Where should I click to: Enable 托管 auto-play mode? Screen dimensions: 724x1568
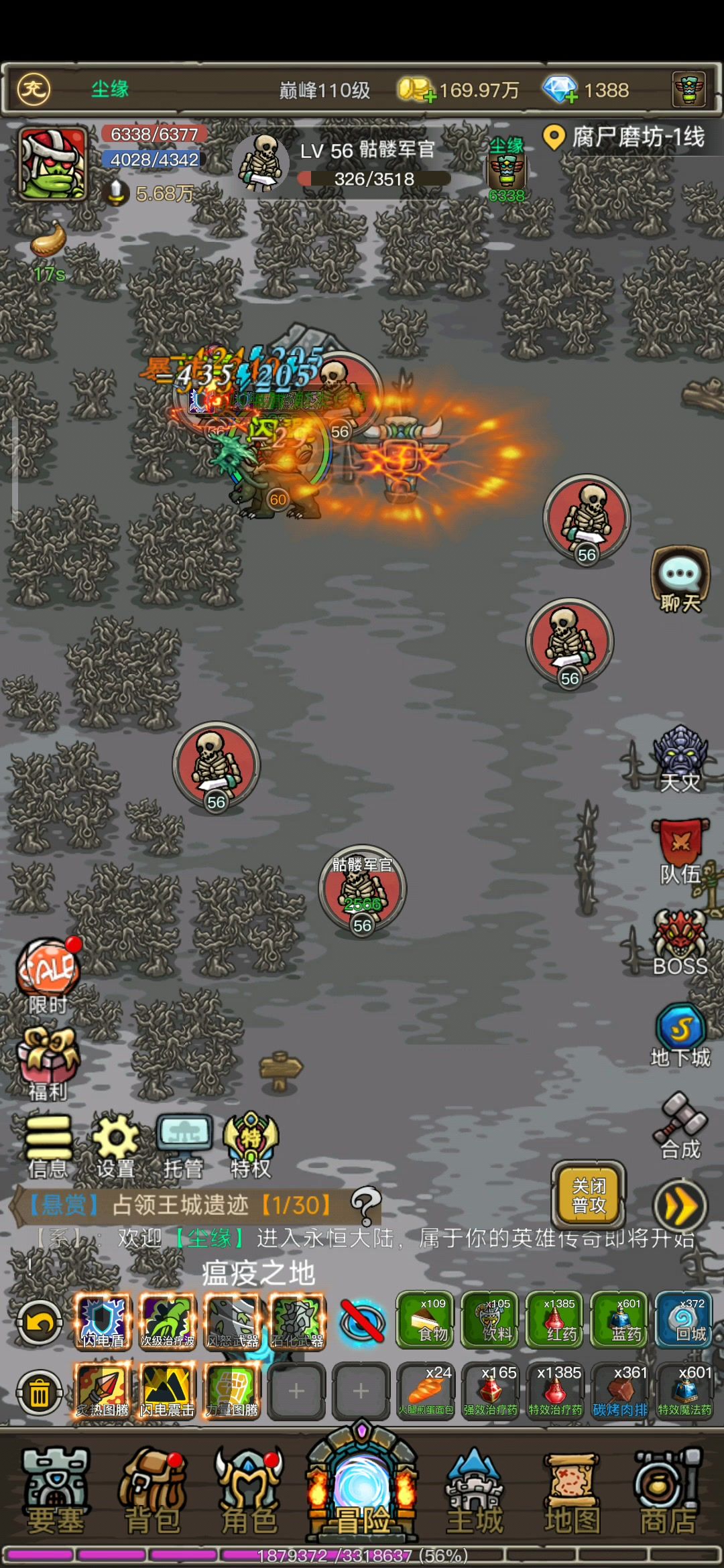click(183, 1145)
